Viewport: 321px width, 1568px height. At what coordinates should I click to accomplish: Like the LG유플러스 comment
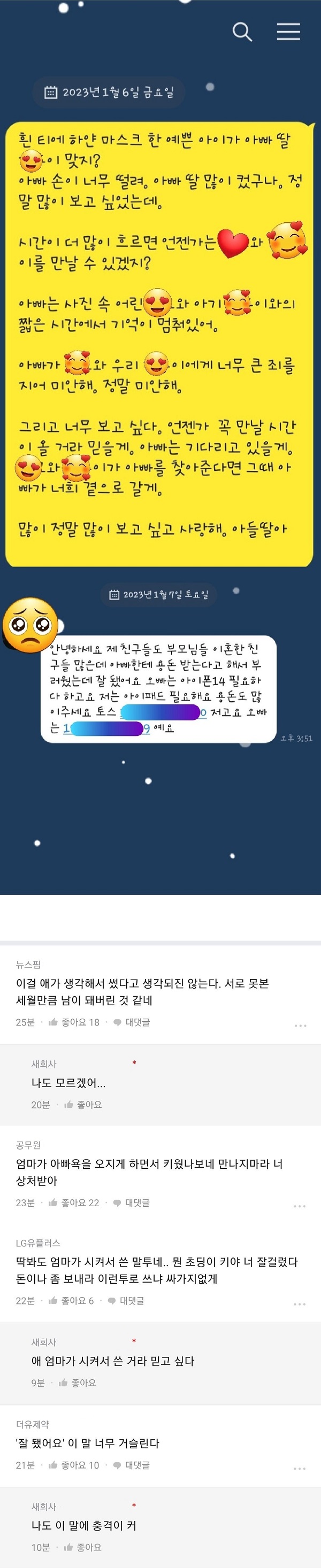(x=71, y=1300)
